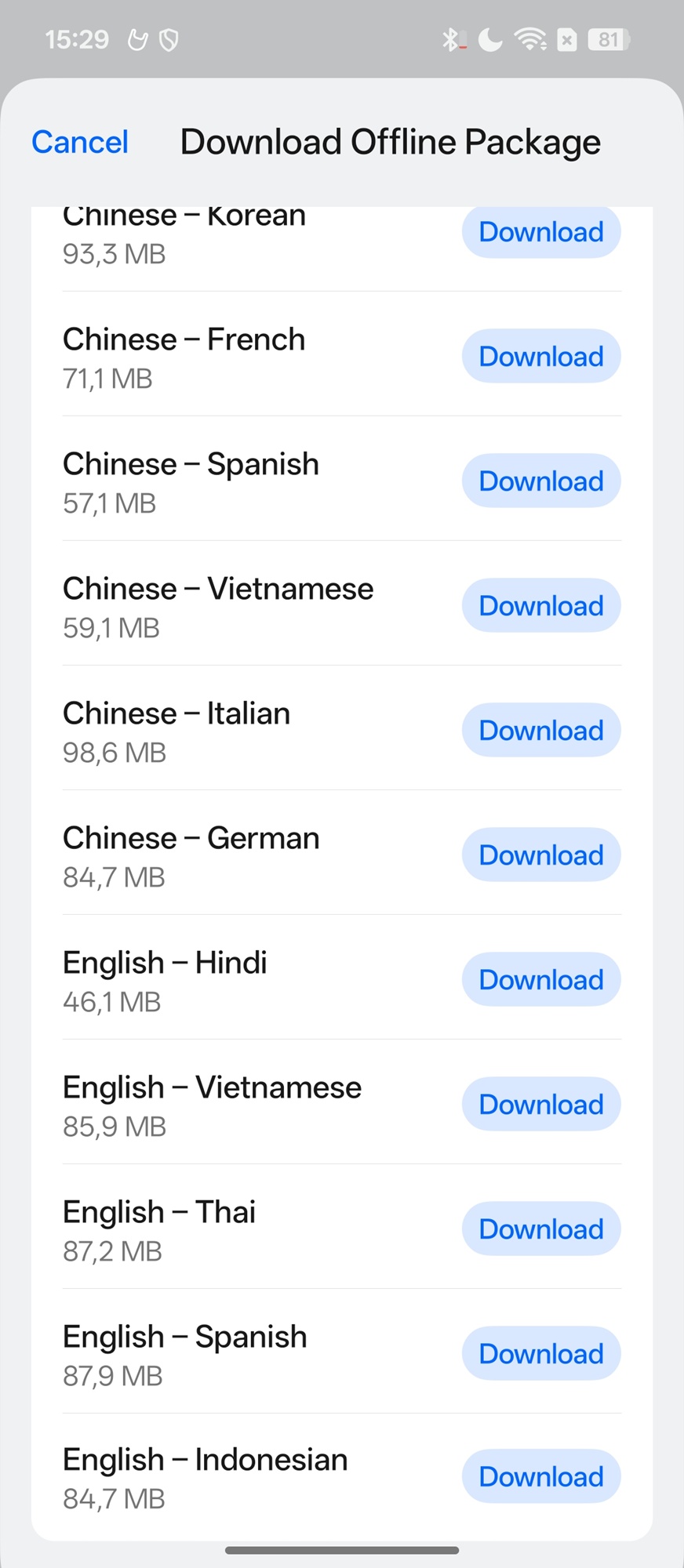Get the English – Vietnamese offline package

tap(540, 1104)
